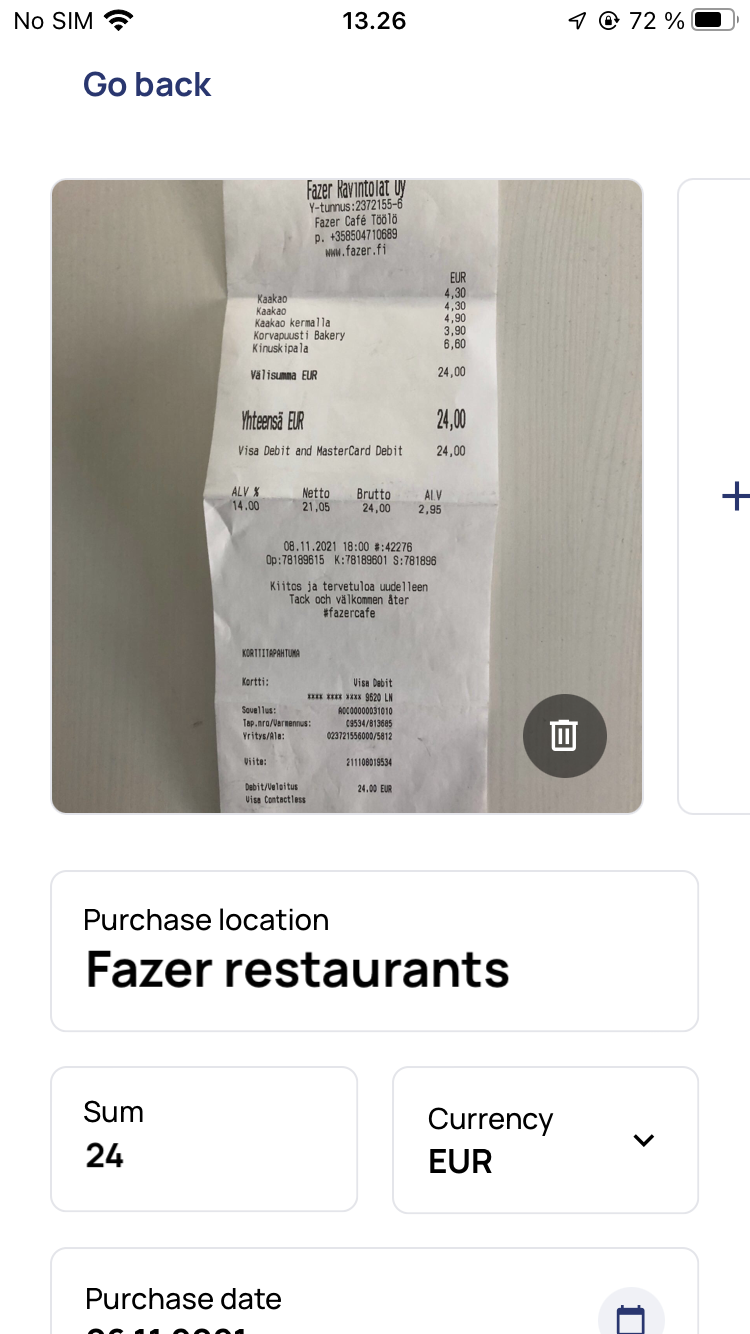750x1334 pixels.
Task: Open the Currency dropdown showing EUR
Action: 545,1139
